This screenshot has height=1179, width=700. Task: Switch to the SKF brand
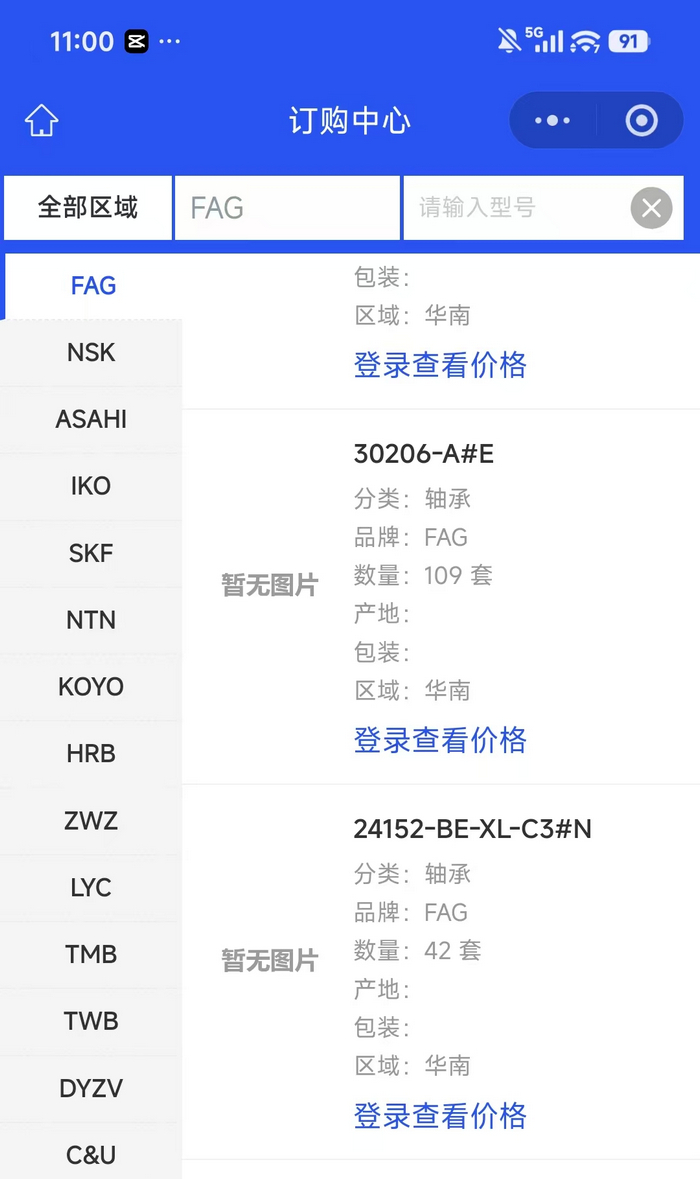click(x=91, y=554)
